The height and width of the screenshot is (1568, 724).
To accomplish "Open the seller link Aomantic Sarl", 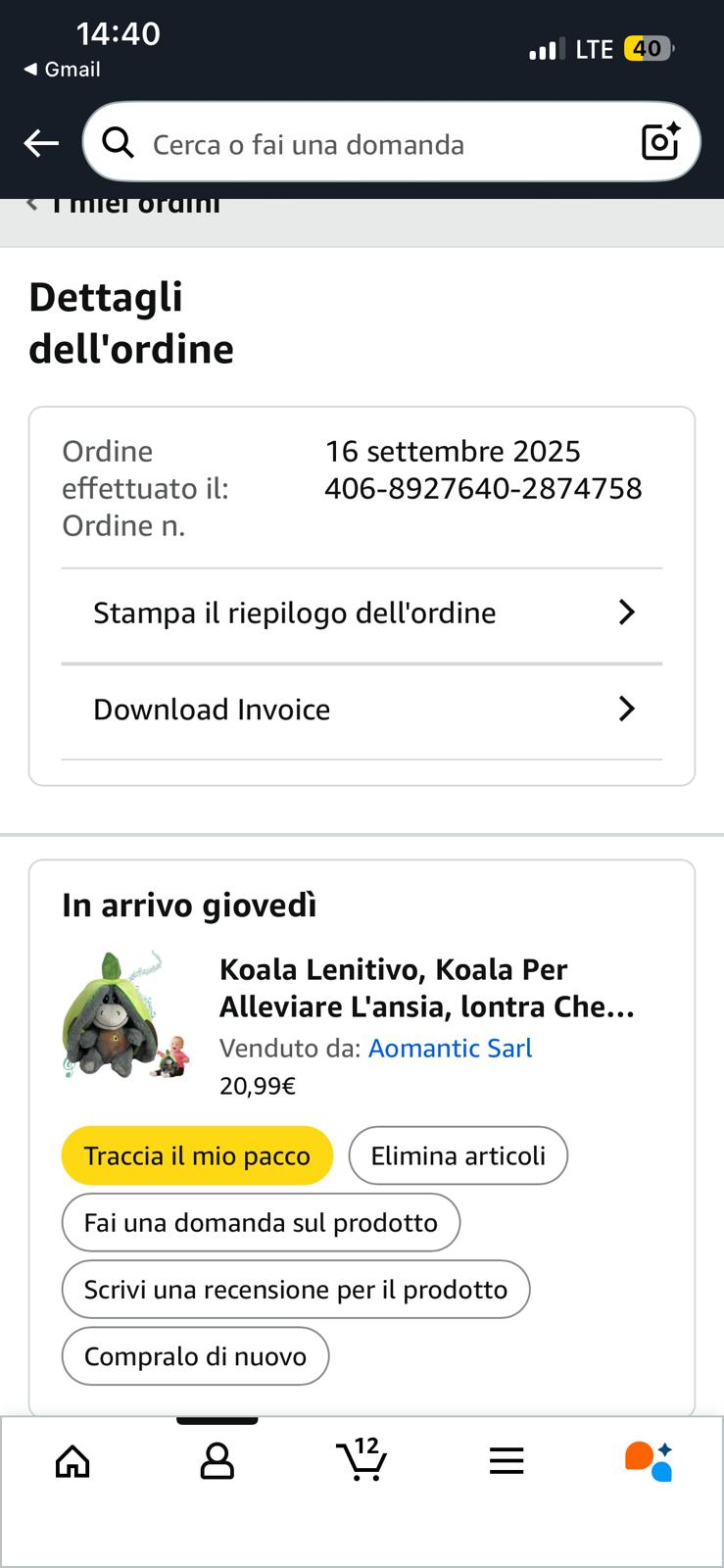I will [450, 1048].
